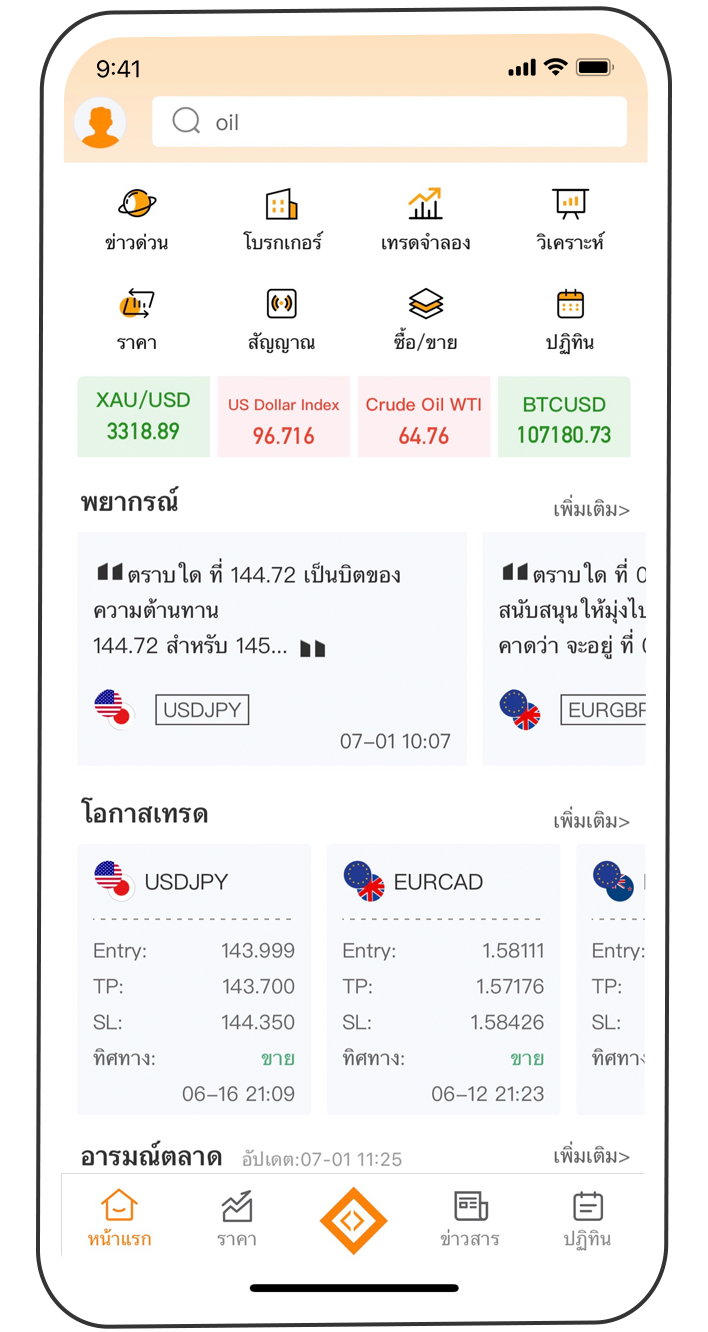This screenshot has width=708, height=1332.
Task: Open the profile avatar
Action: tap(100, 123)
